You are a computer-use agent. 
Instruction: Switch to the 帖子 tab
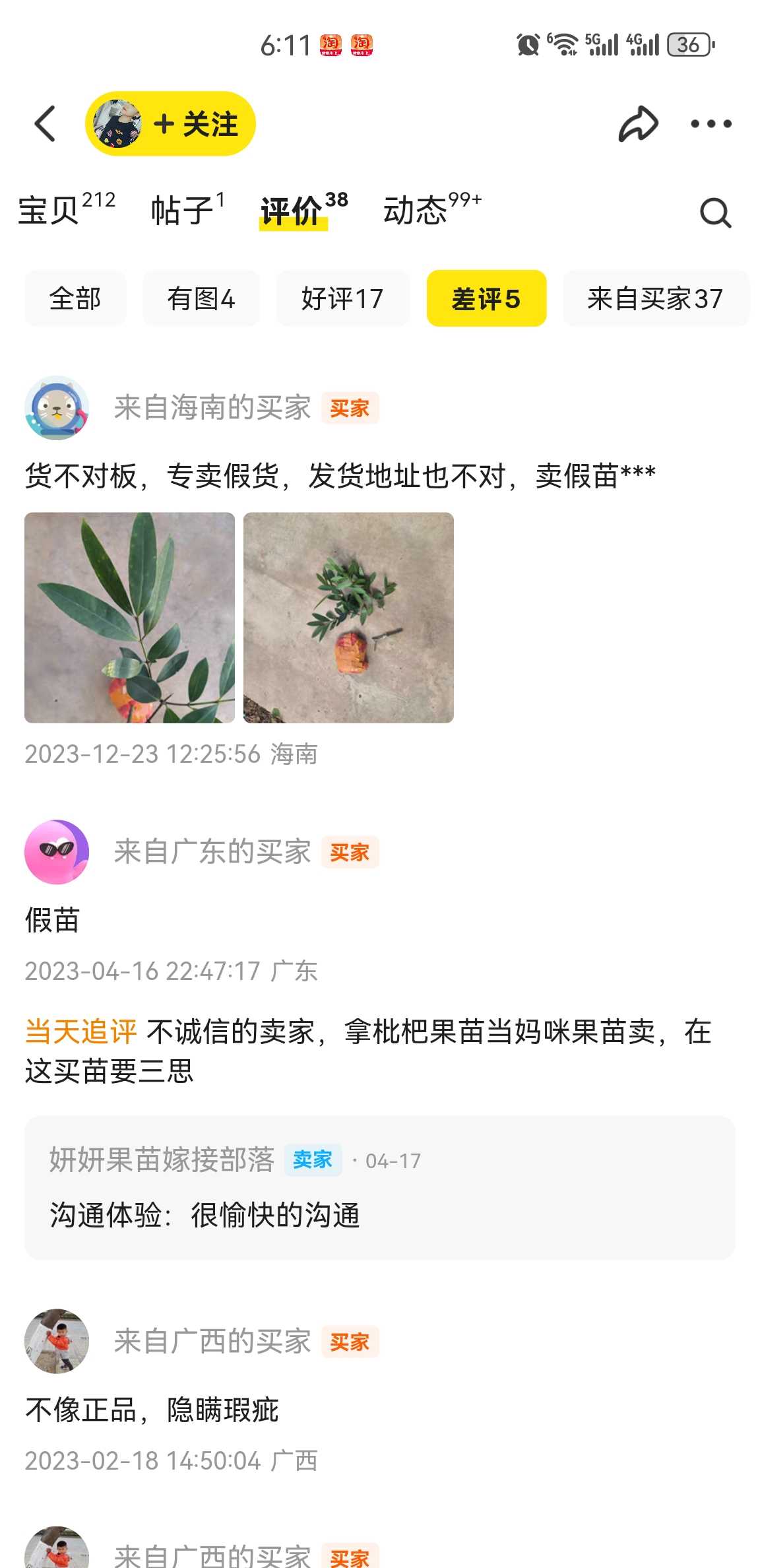click(x=188, y=210)
